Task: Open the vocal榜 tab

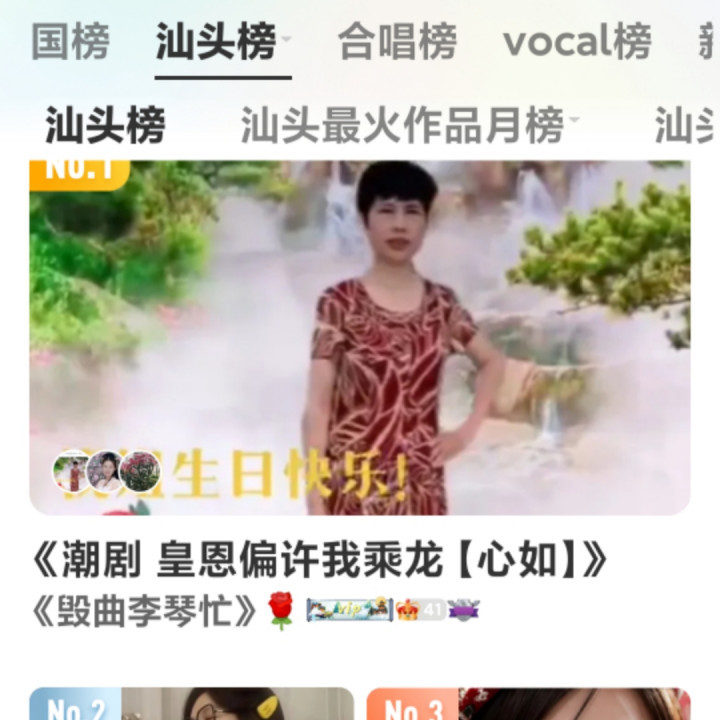Action: tap(577, 42)
